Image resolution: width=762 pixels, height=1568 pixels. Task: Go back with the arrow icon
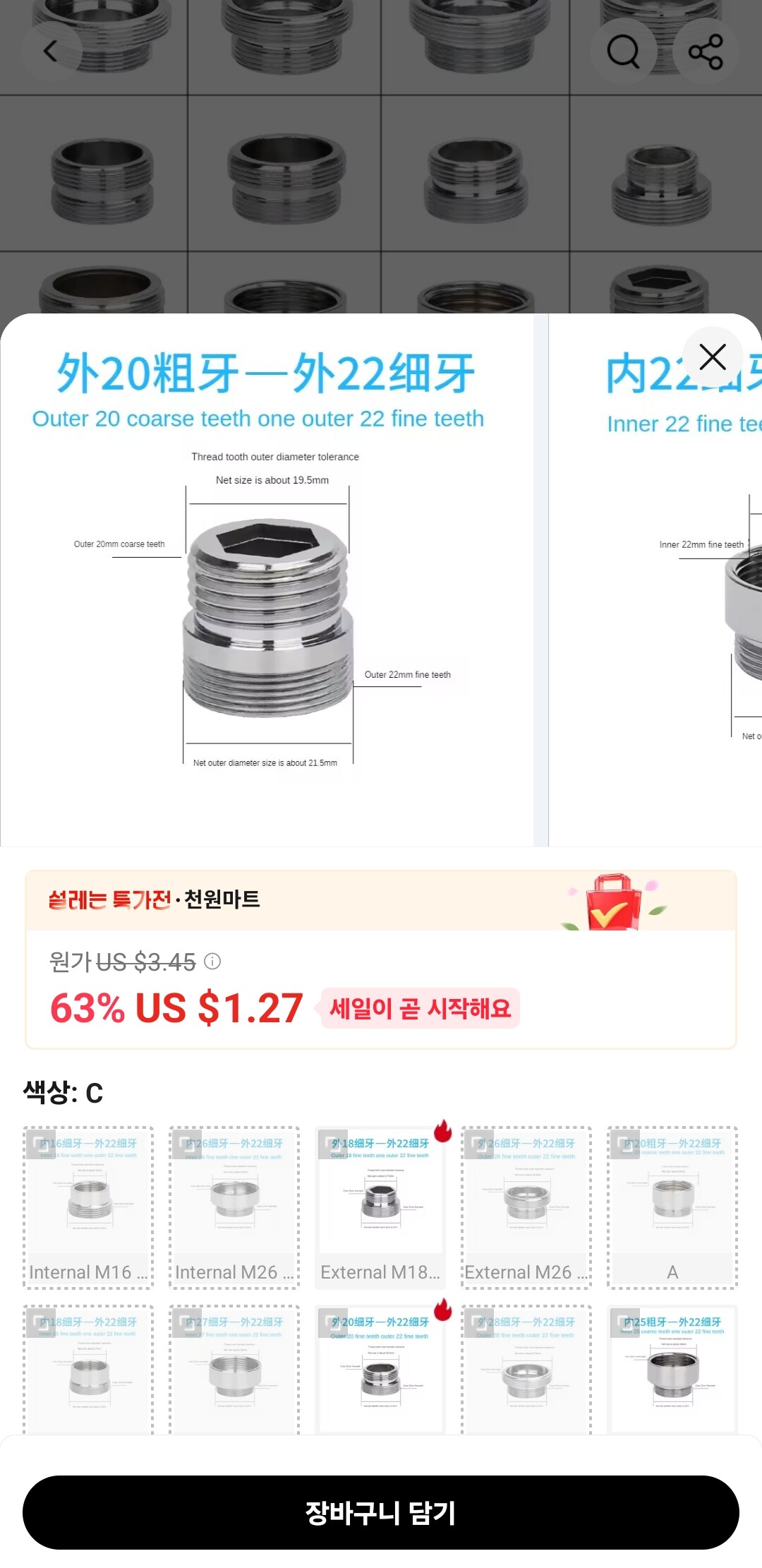click(51, 52)
